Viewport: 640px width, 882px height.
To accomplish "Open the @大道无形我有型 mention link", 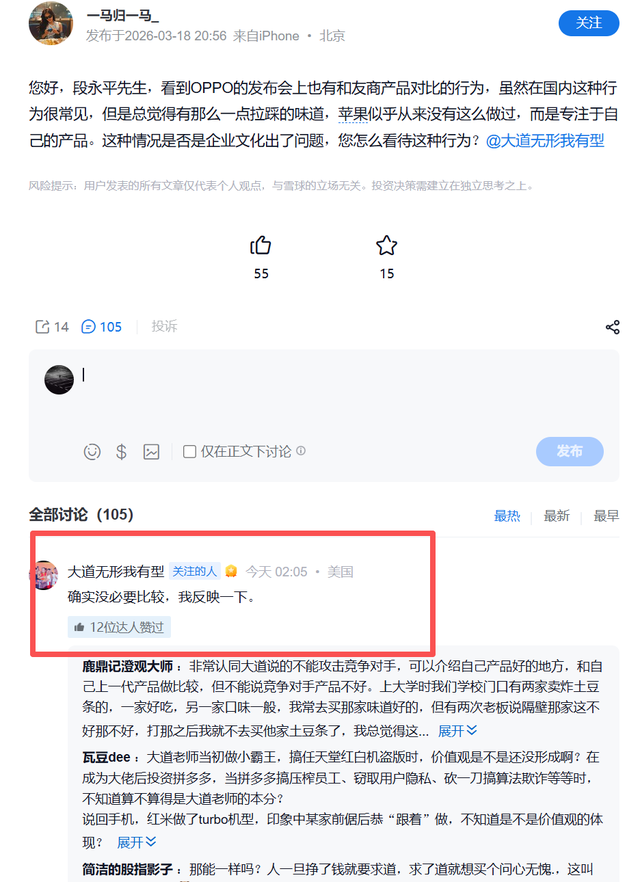I will coord(545,141).
